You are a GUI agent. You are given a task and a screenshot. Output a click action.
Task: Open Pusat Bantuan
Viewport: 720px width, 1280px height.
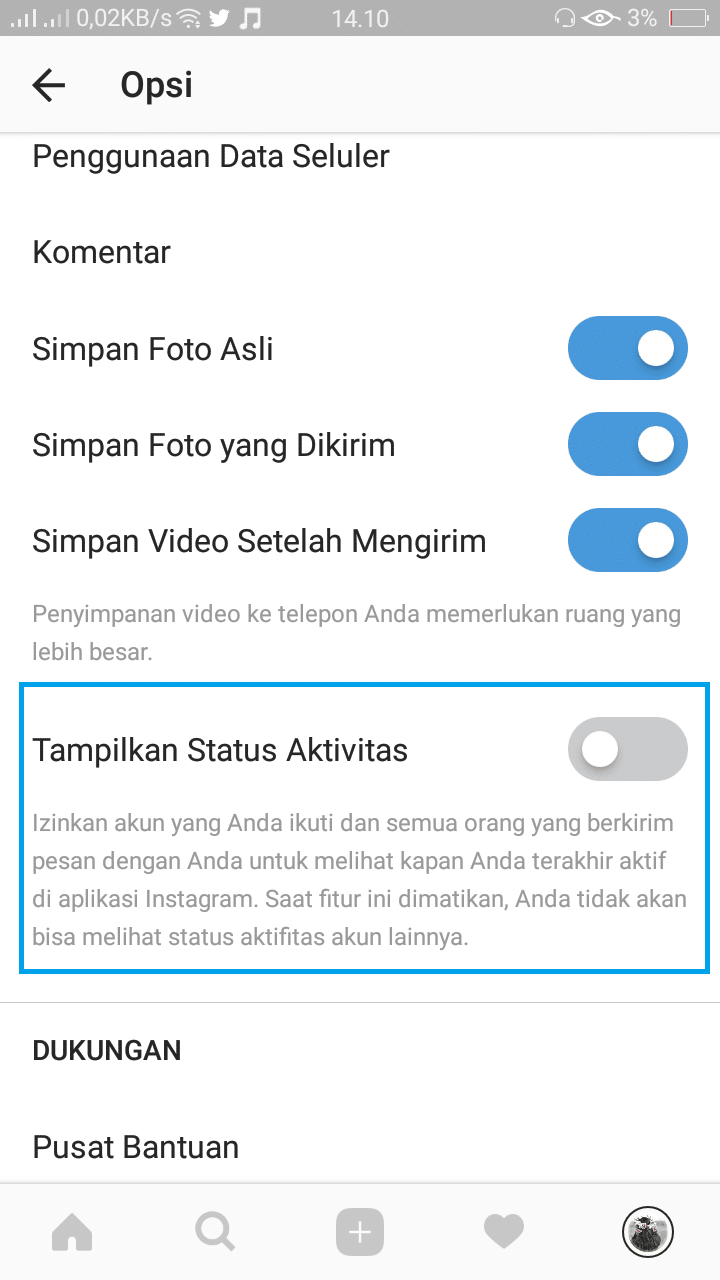(x=360, y=1147)
